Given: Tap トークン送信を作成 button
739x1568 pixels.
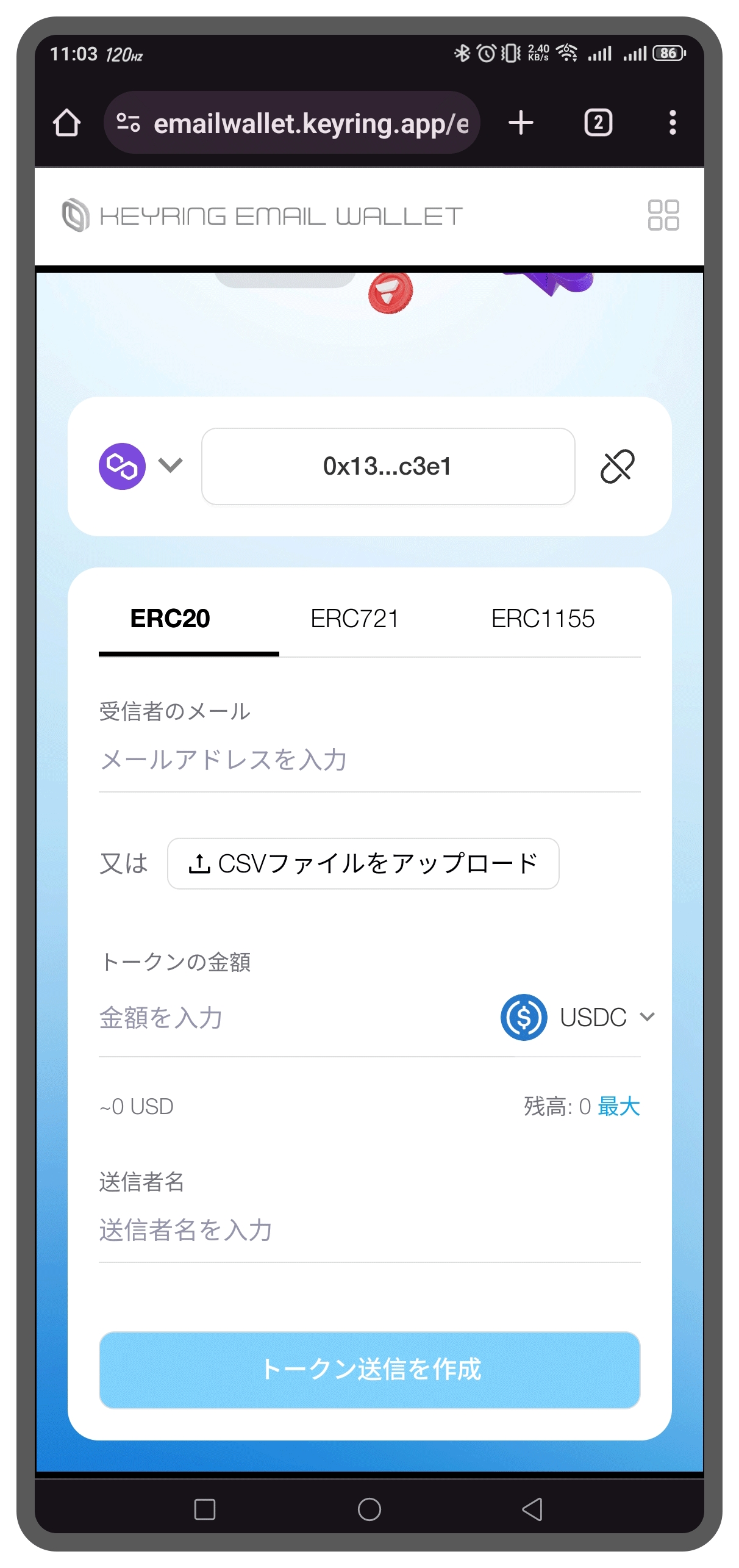Looking at the screenshot, I should [369, 1370].
